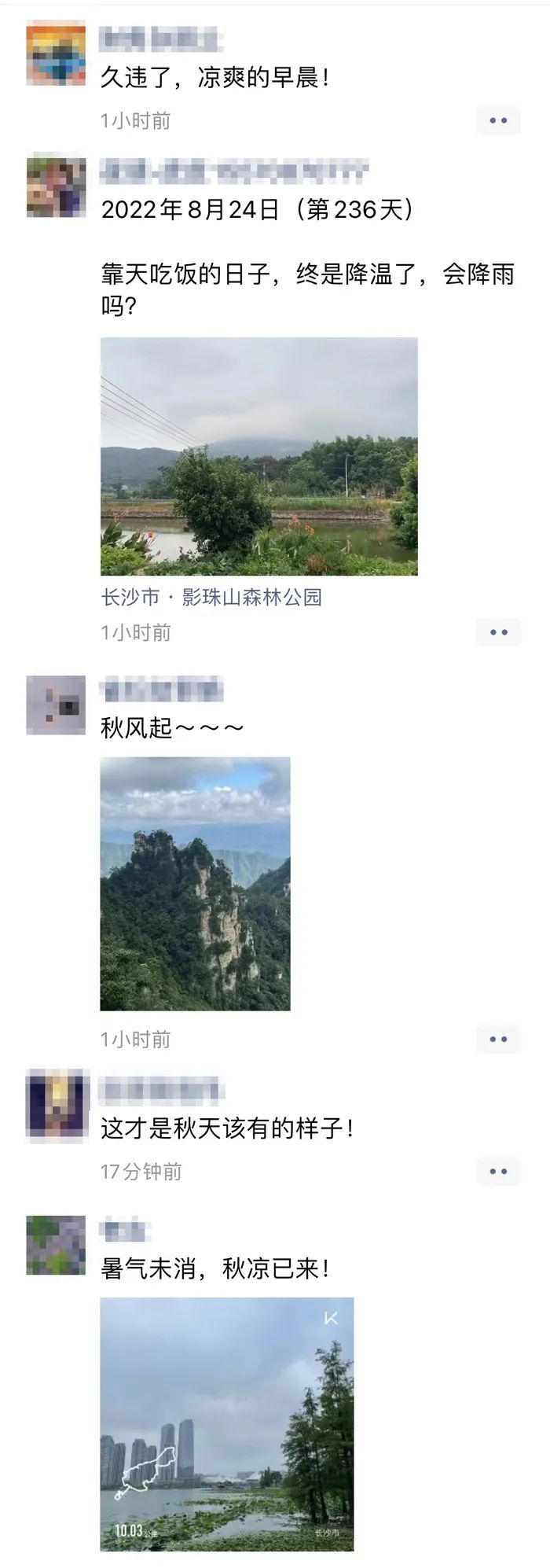Visit the profile of the 秋风起 poster
The width and height of the screenshot is (550, 1568).
tap(56, 705)
